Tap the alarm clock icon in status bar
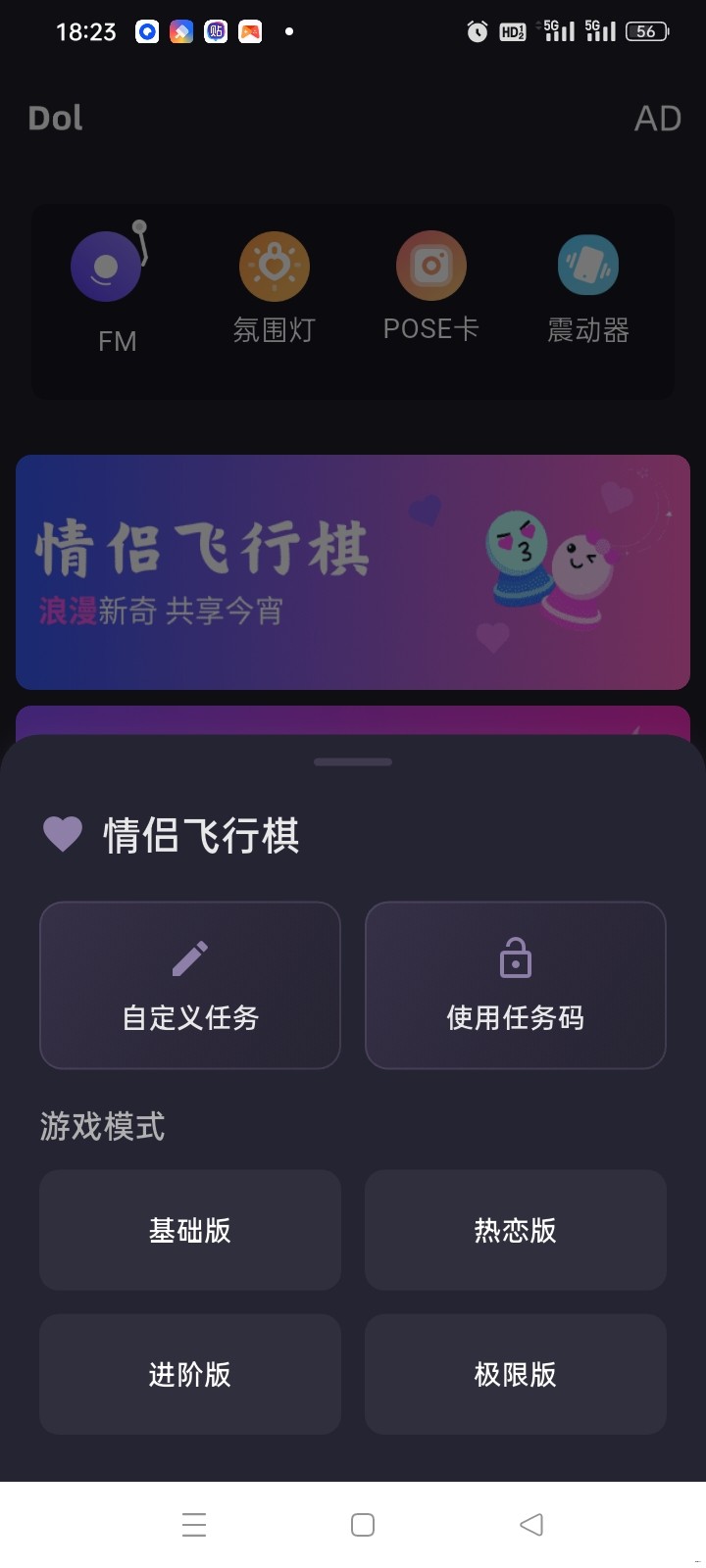This screenshot has height=1568, width=706. (x=477, y=30)
